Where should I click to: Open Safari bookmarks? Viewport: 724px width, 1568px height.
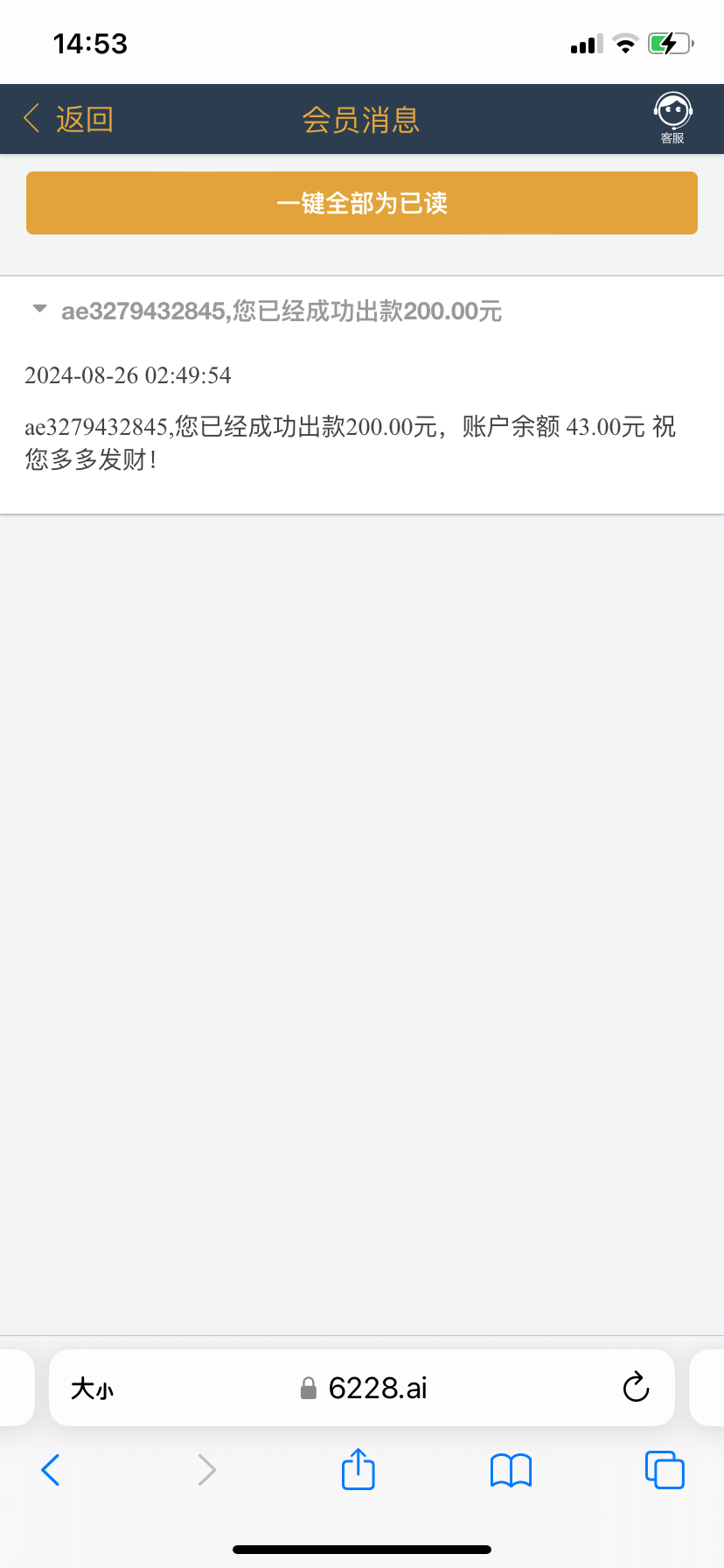click(511, 1470)
